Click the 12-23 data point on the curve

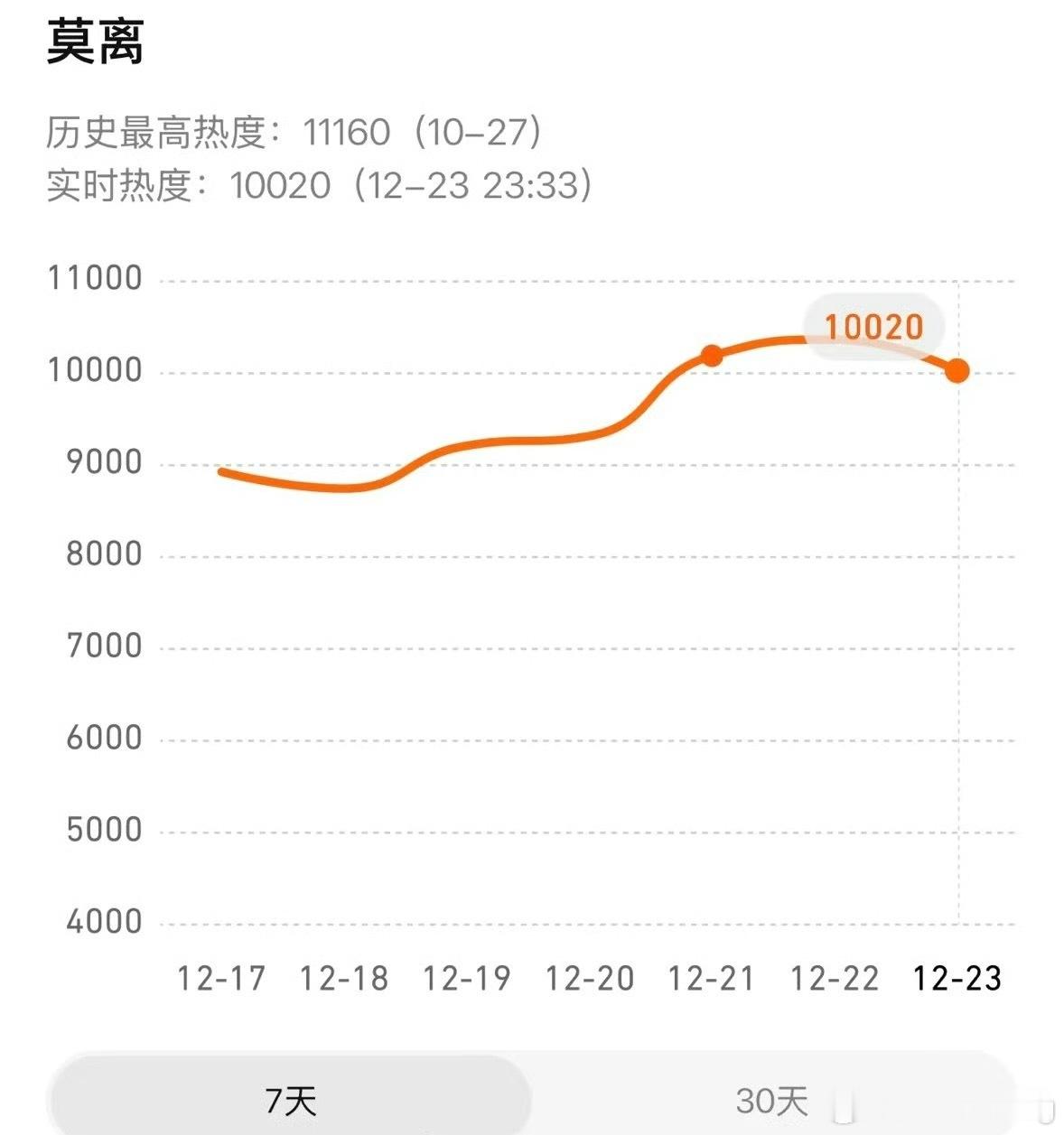pos(957,369)
